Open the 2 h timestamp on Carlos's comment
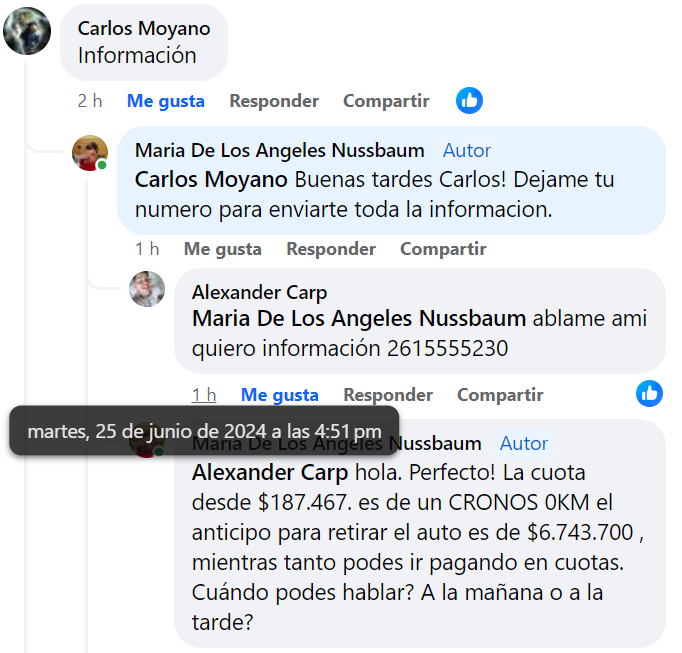 [90, 101]
